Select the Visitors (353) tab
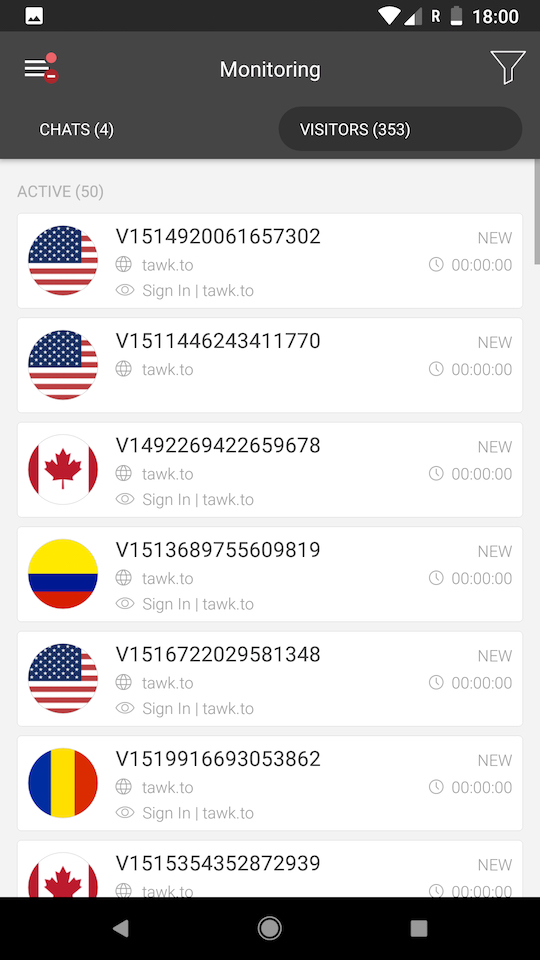540x960 pixels. [x=400, y=129]
